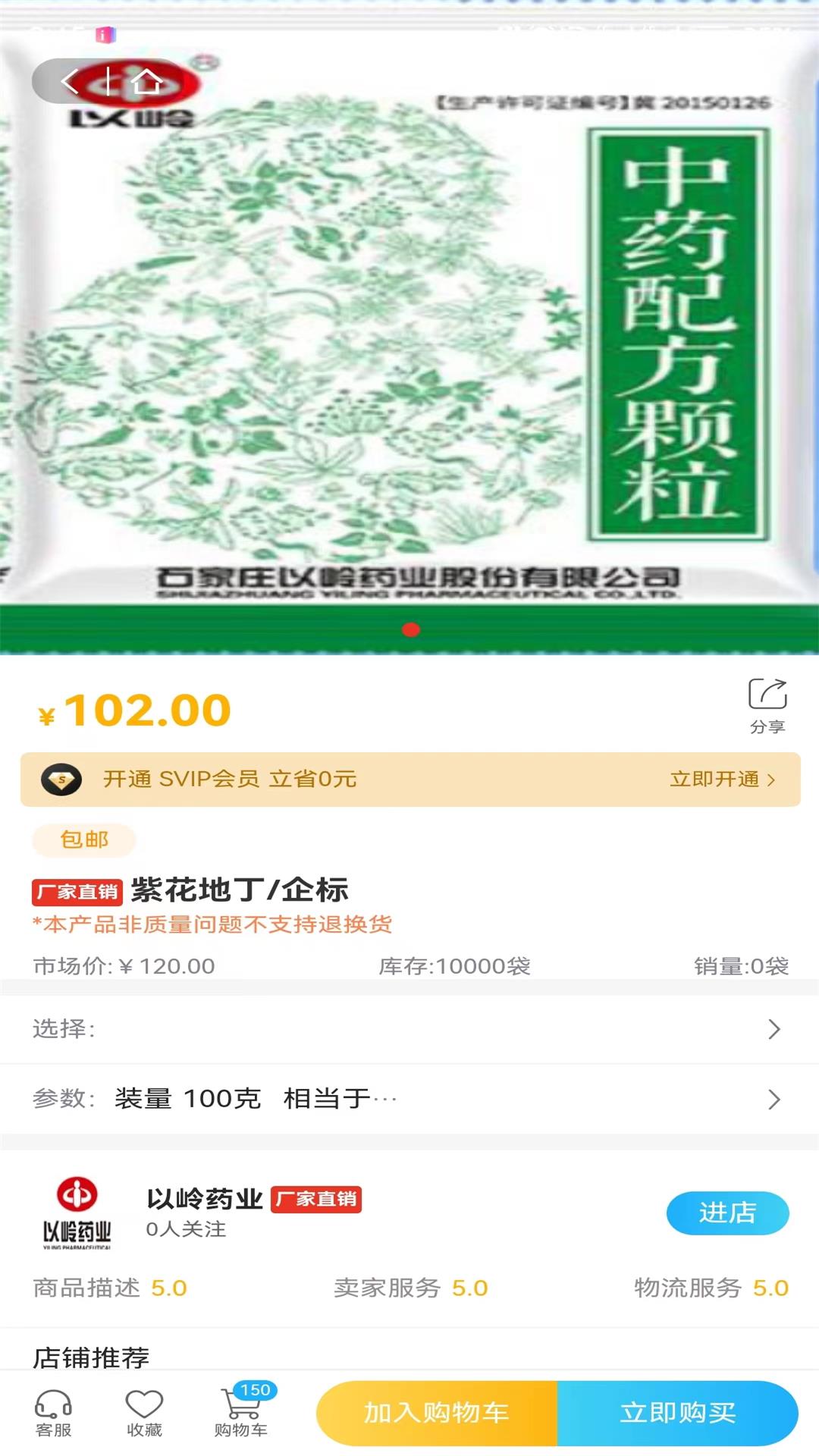
Task: Tap the home icon in the top pill
Action: pos(146,81)
